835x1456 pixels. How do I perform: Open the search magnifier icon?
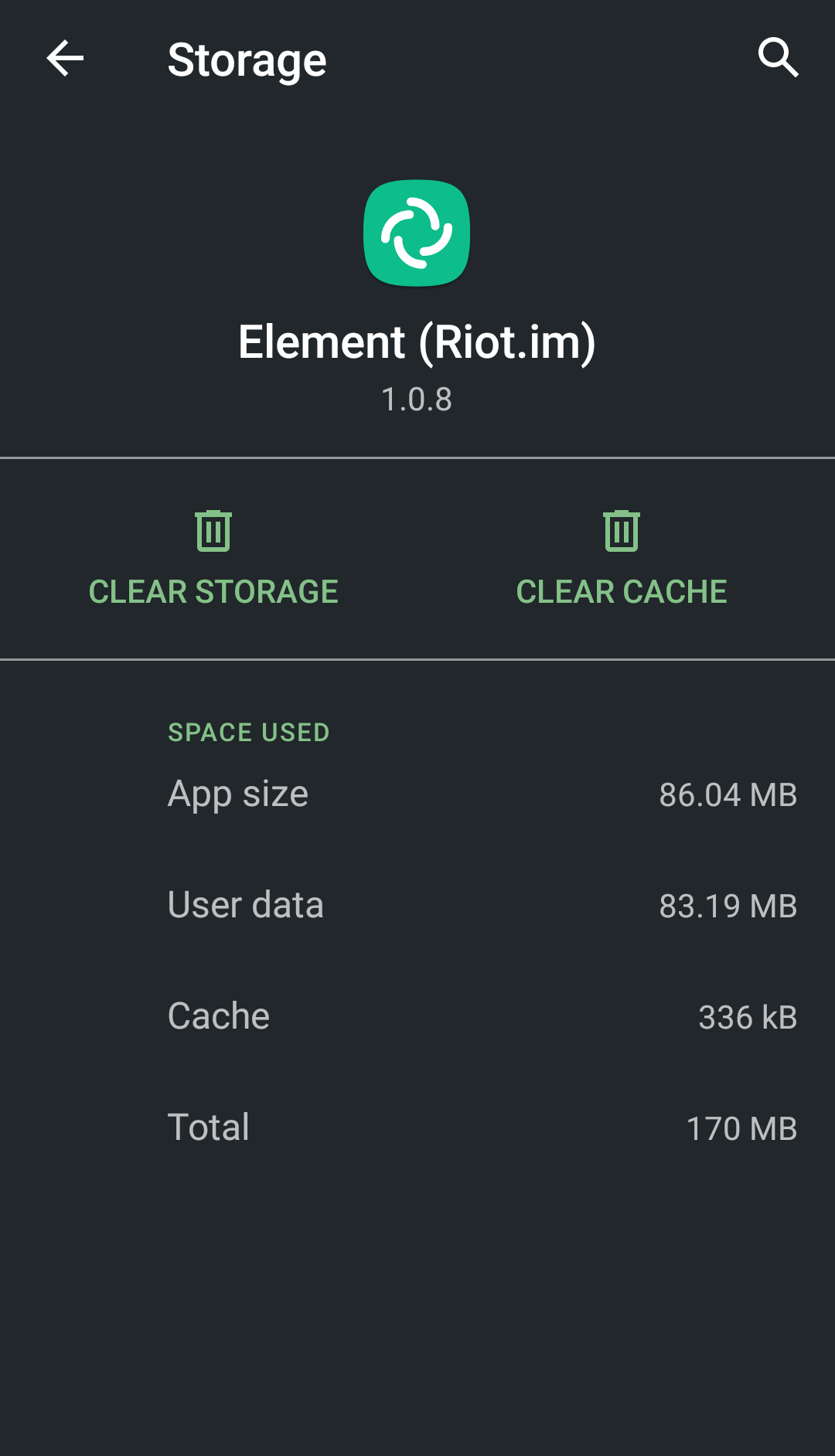click(x=778, y=58)
